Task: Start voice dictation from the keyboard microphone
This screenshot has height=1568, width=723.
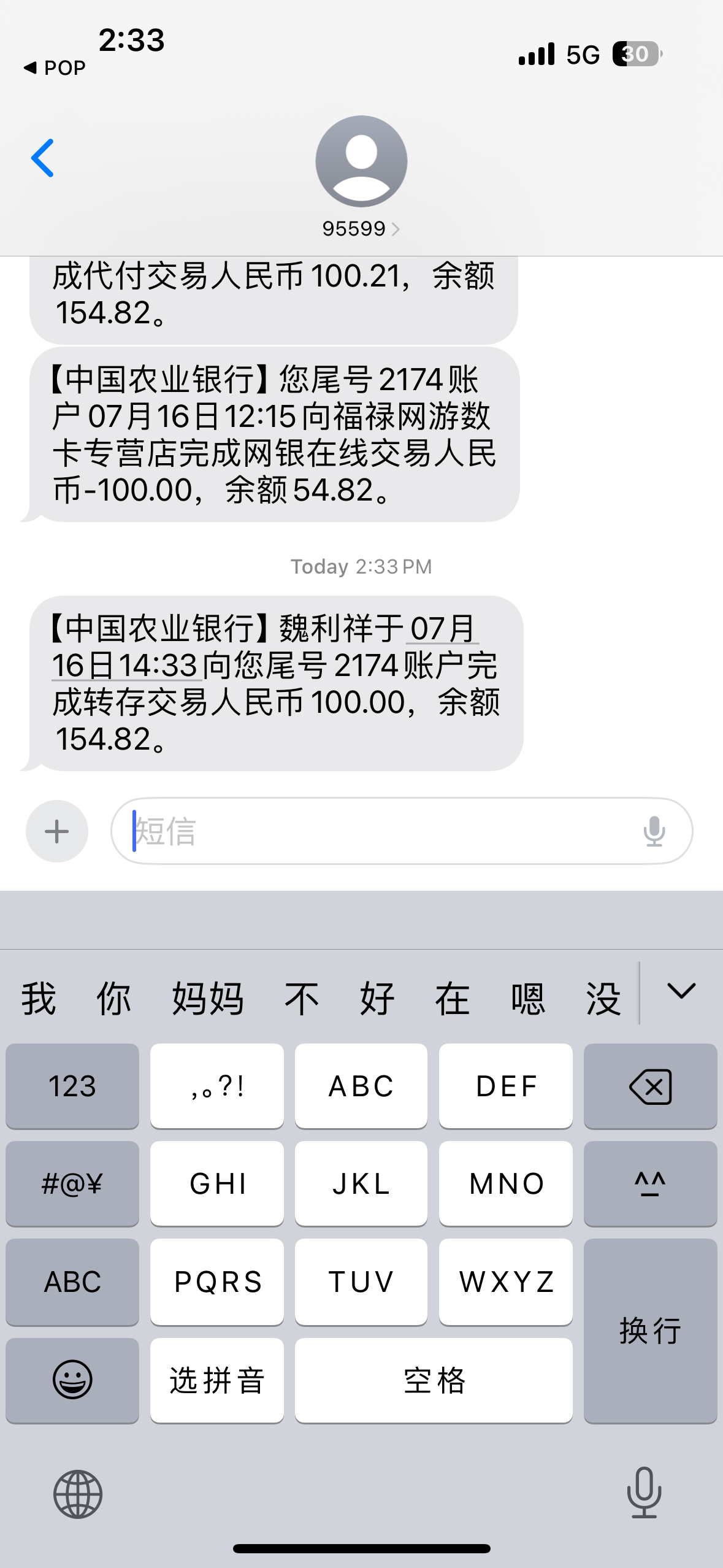Action: coord(644,1493)
